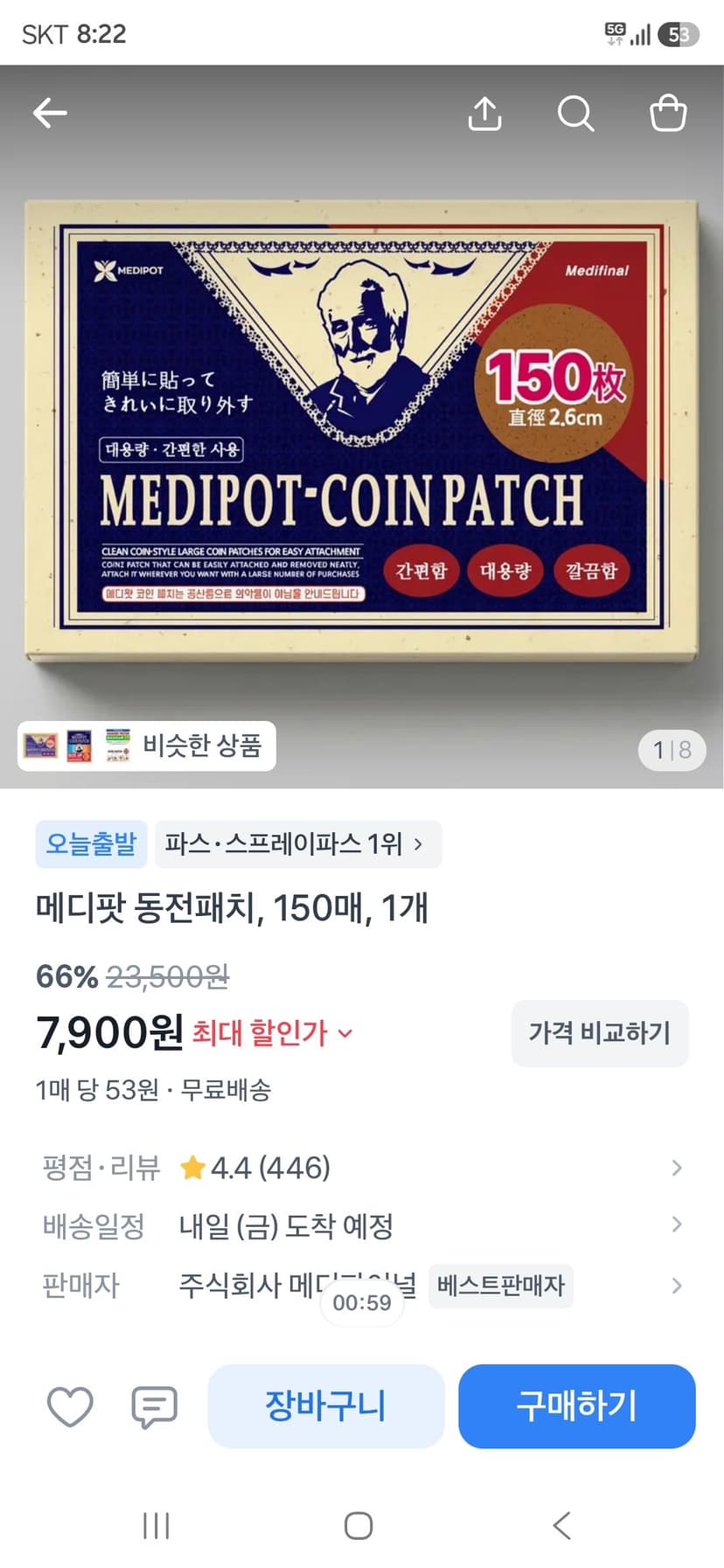Tap 가격 비교하기 button
The width and height of the screenshot is (724, 1568).
point(600,1033)
